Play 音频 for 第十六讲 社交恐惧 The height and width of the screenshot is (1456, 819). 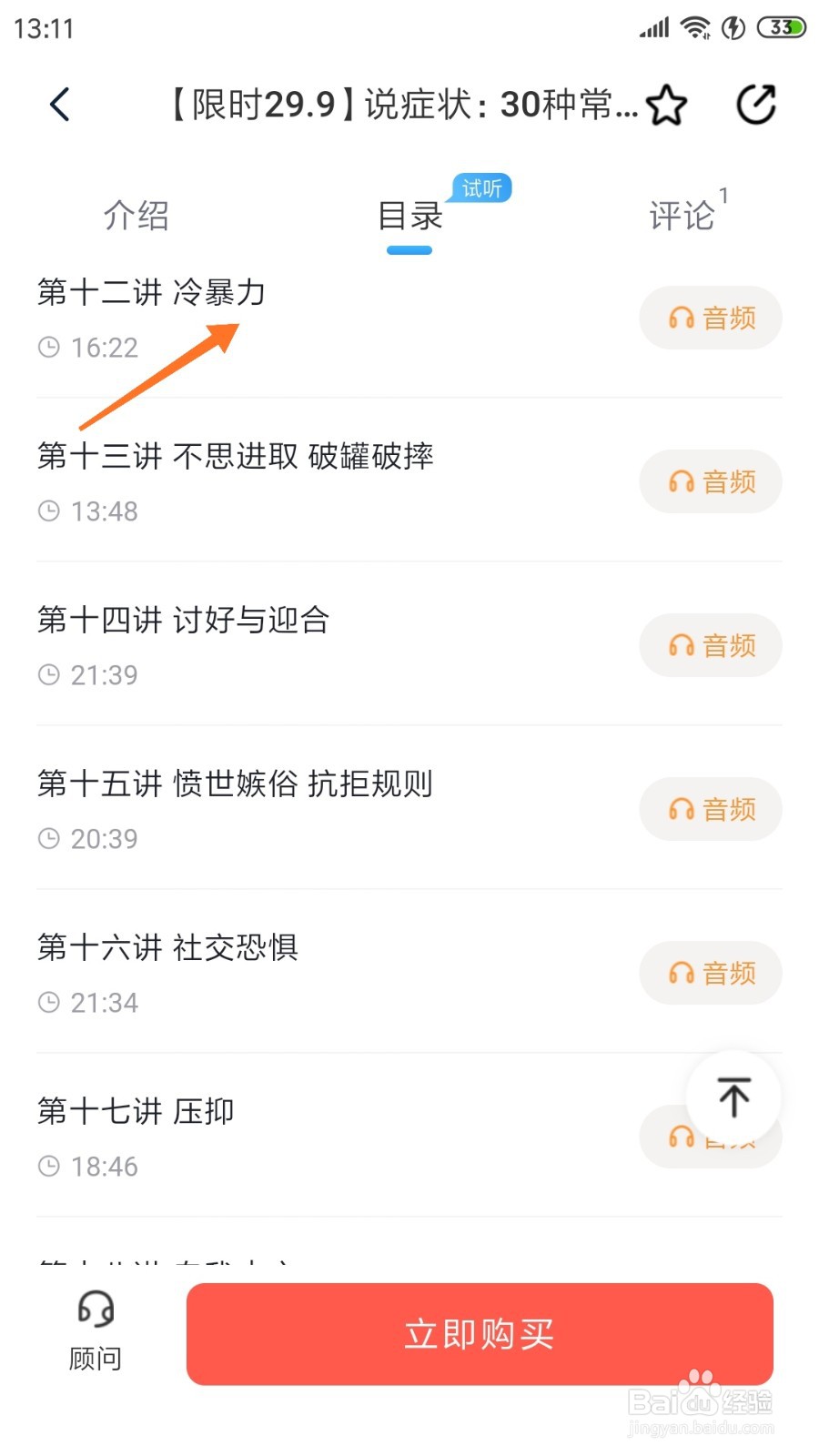tap(711, 973)
